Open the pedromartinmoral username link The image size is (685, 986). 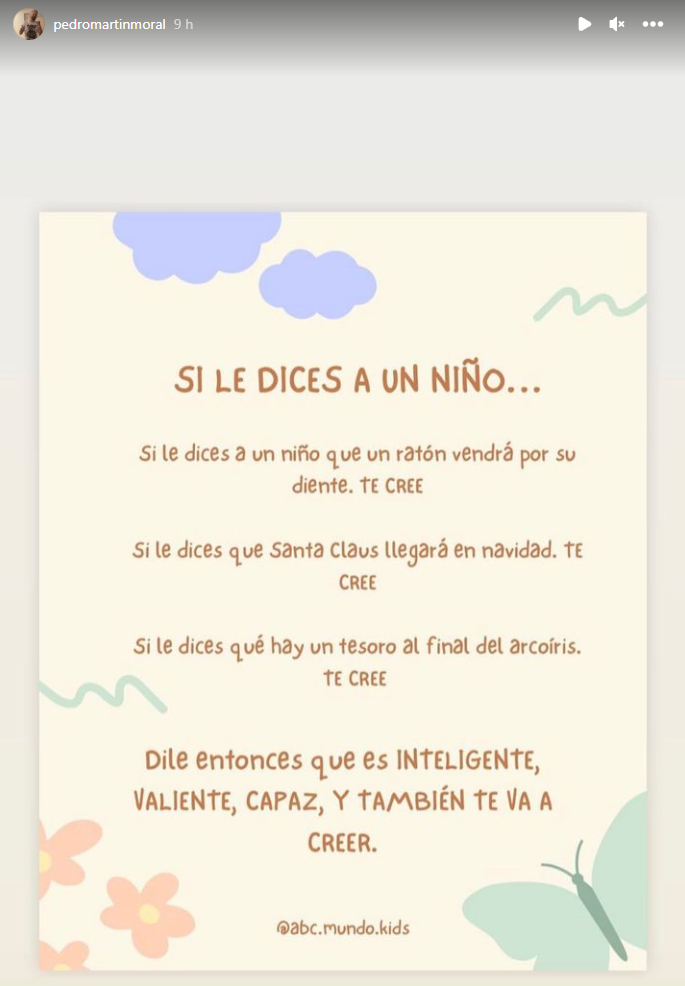tap(109, 24)
